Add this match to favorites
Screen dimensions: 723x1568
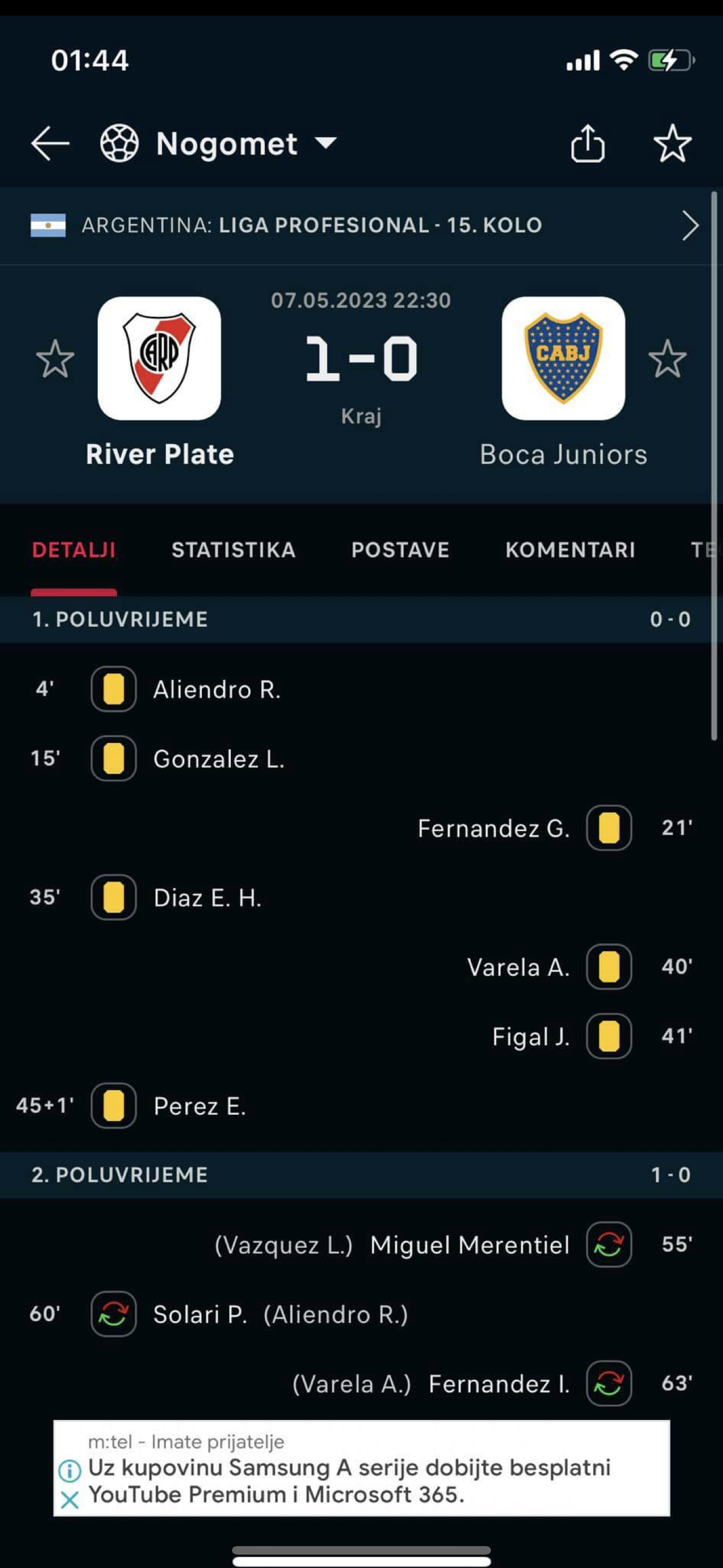click(672, 144)
